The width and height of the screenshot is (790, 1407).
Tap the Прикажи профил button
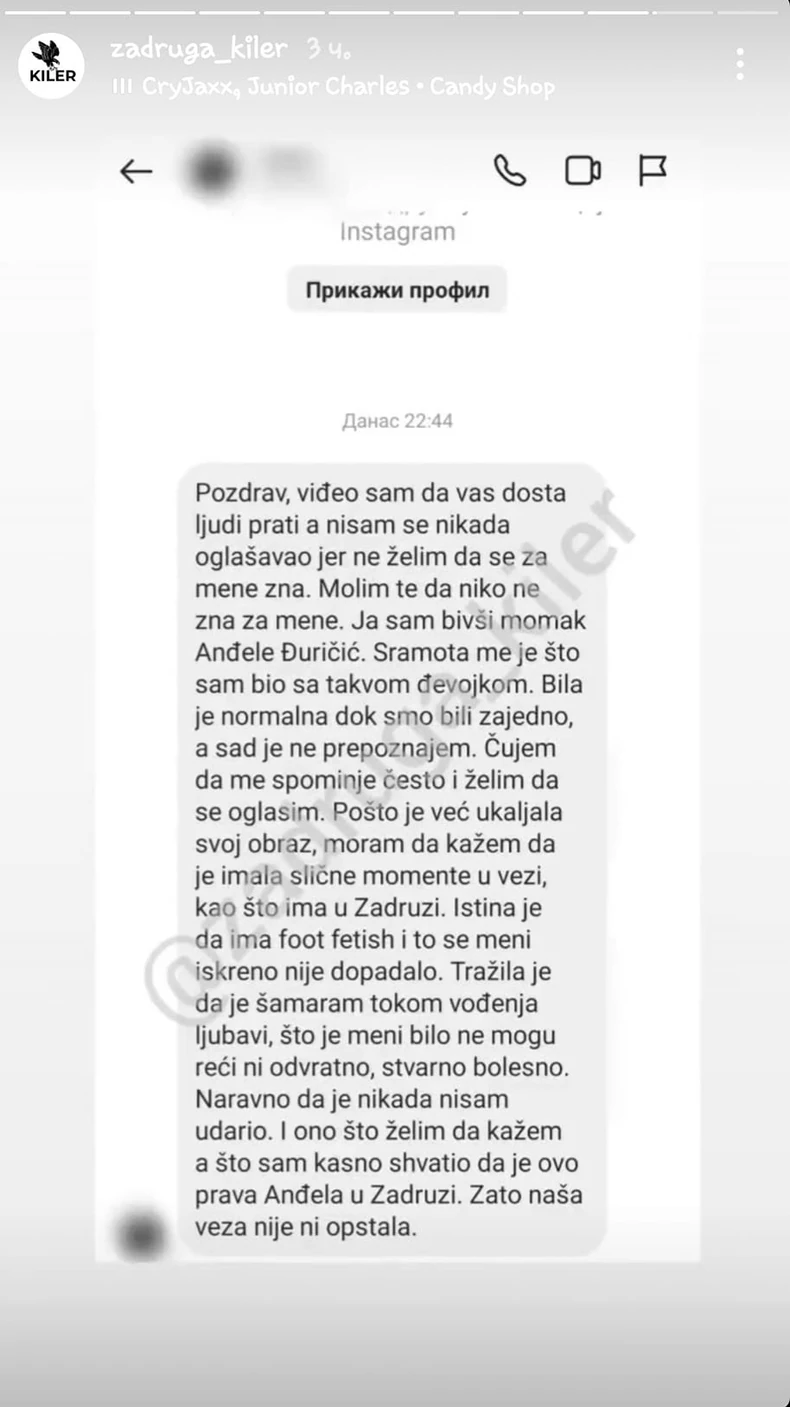tap(396, 288)
